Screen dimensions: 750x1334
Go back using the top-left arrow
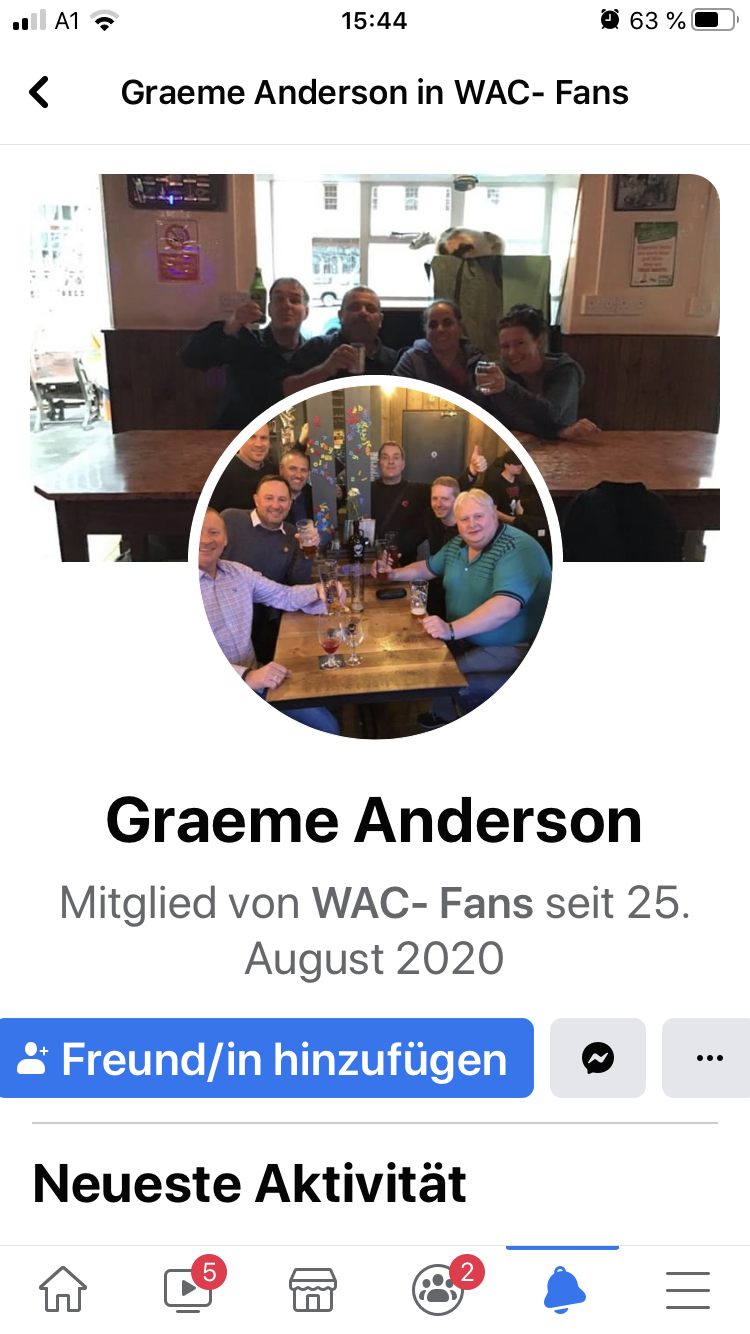(38, 92)
